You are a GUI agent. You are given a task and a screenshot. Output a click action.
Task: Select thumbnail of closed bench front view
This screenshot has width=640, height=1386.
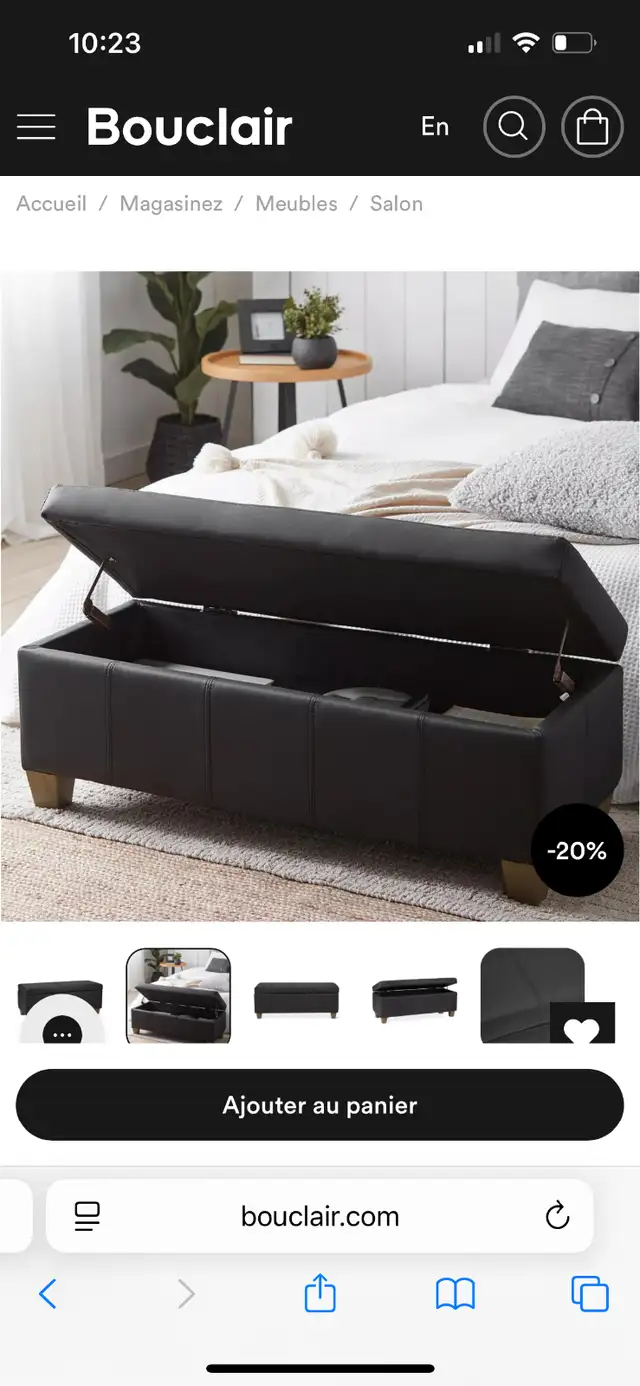tap(296, 997)
